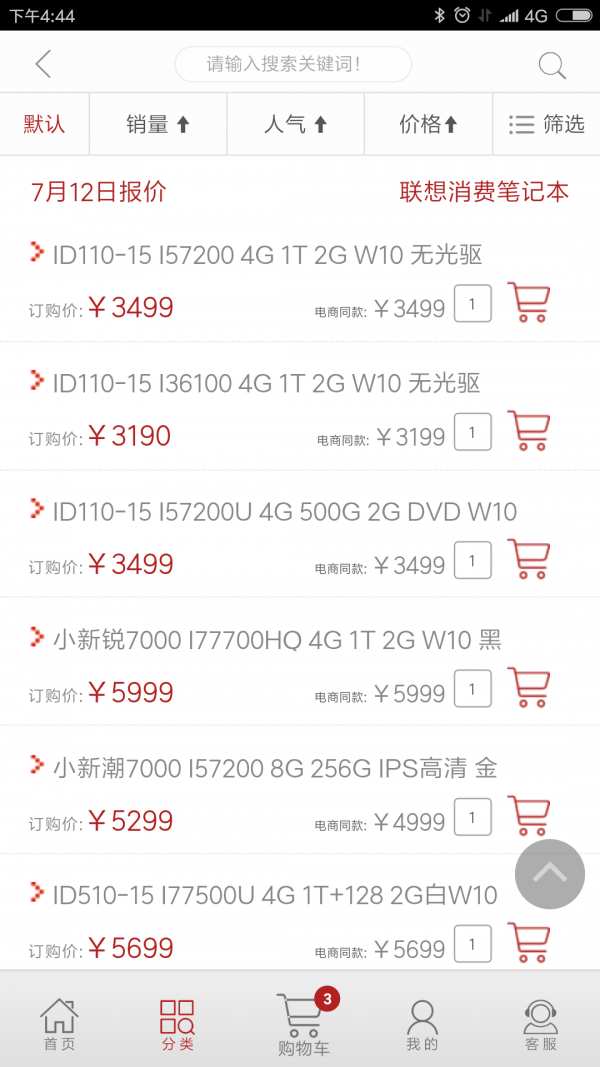Screen dimensions: 600x1067
Task: Jump back to top of the list
Action: coord(549,874)
